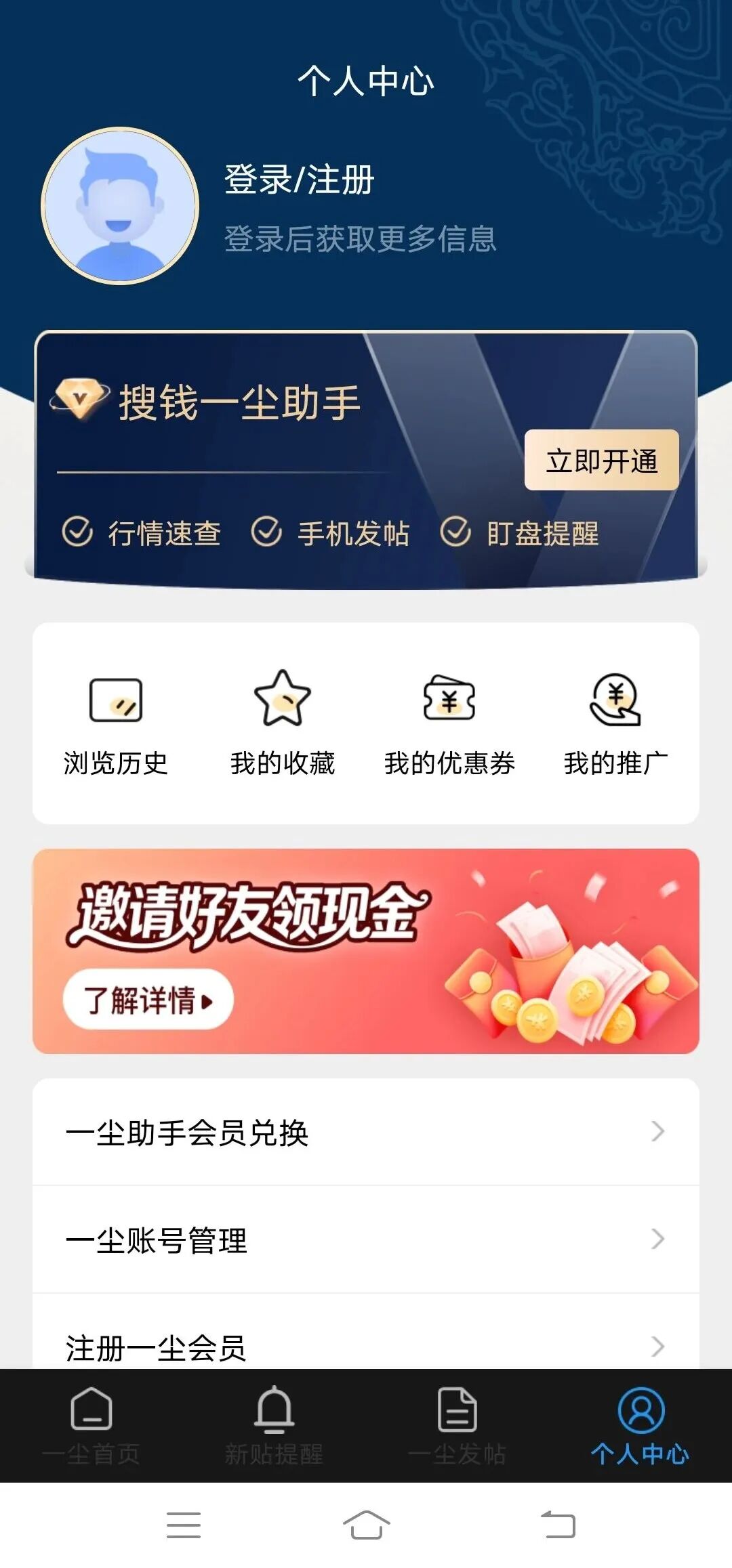Tap 登录/注册 to sign in
This screenshot has height=1568, width=732.
[299, 180]
